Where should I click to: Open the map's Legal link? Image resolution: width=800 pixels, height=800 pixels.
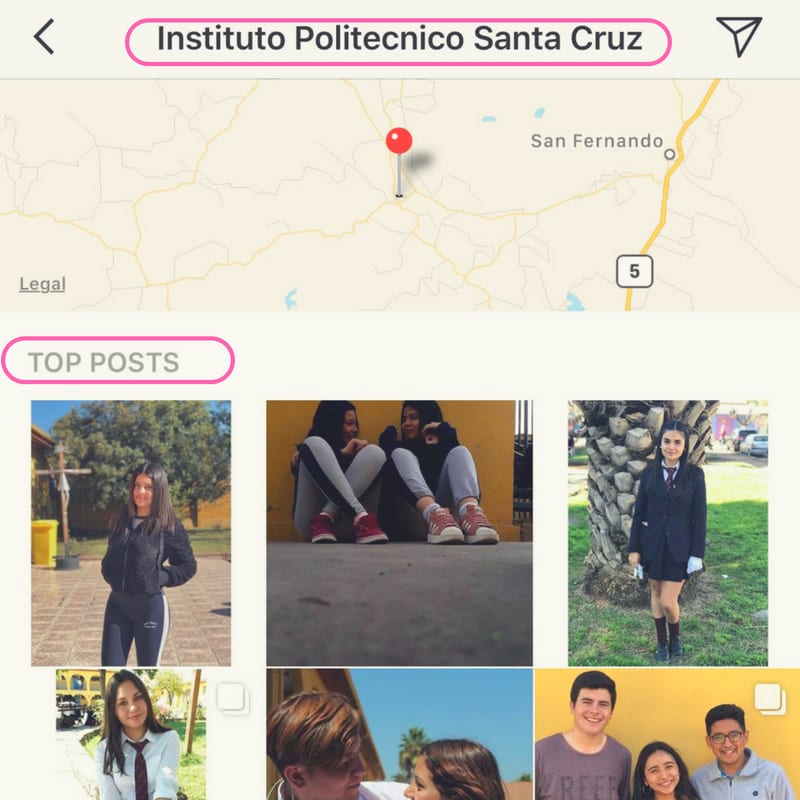point(42,284)
